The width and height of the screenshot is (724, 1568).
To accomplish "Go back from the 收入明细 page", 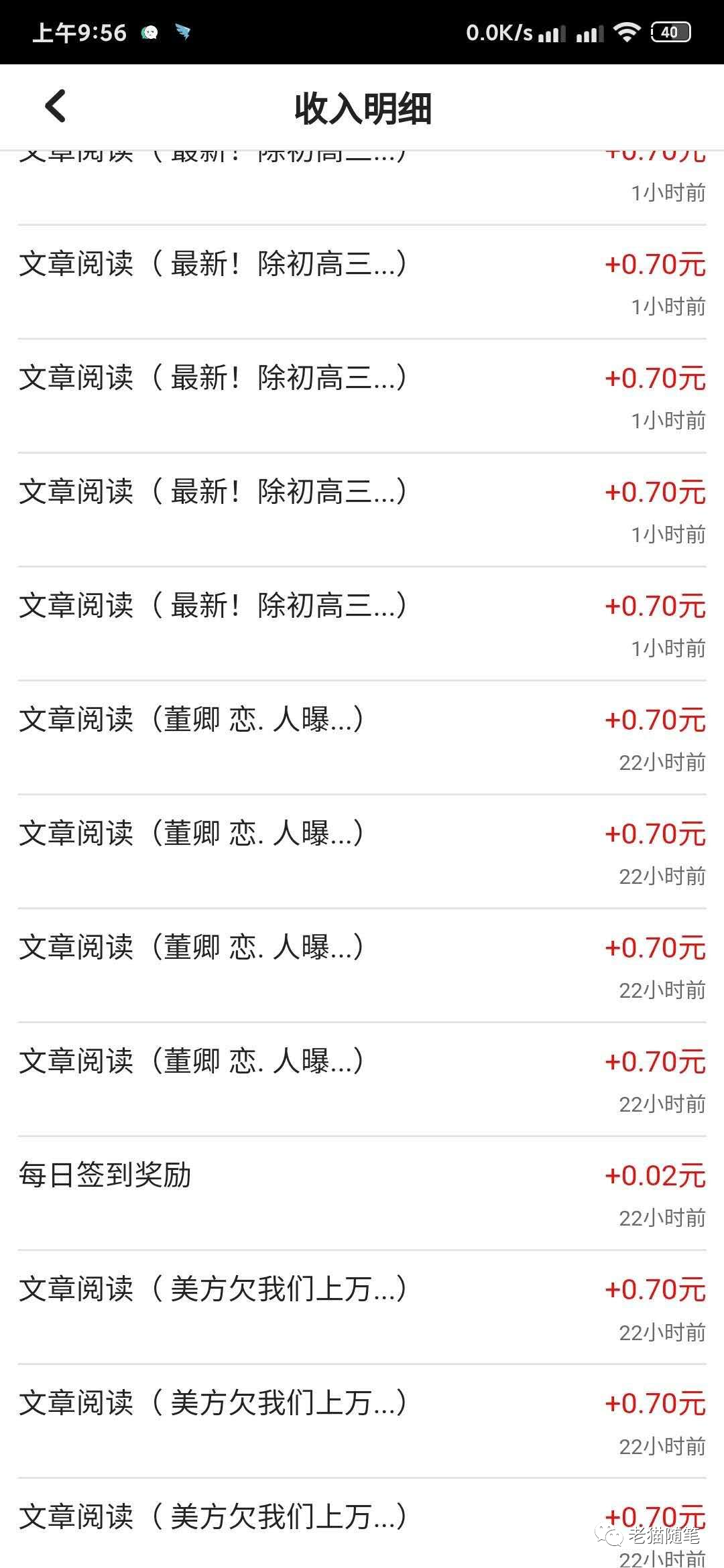I will [x=56, y=107].
